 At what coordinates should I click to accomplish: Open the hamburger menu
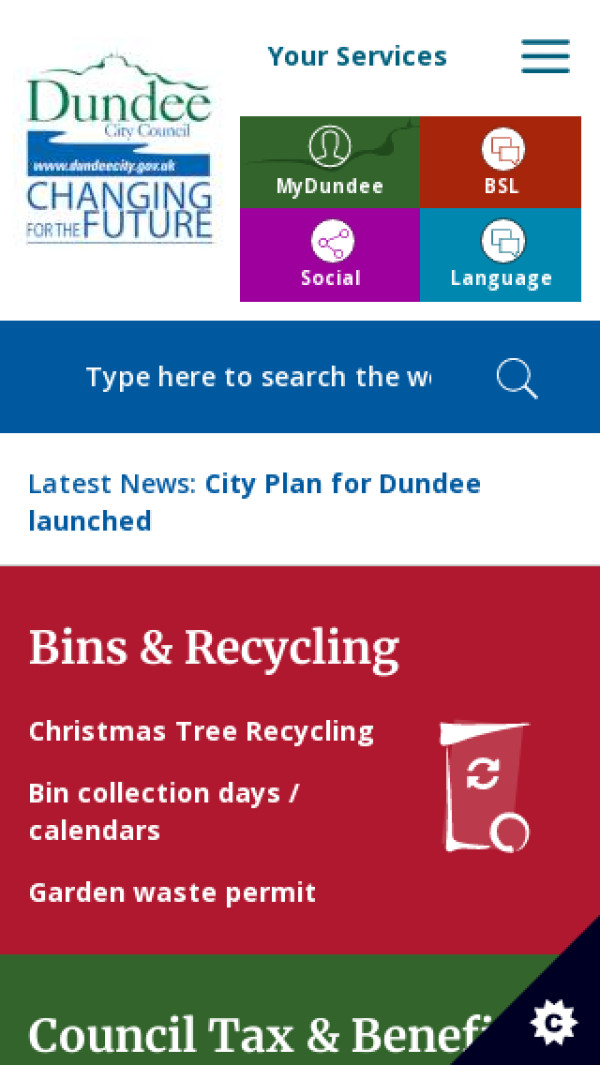coord(545,56)
